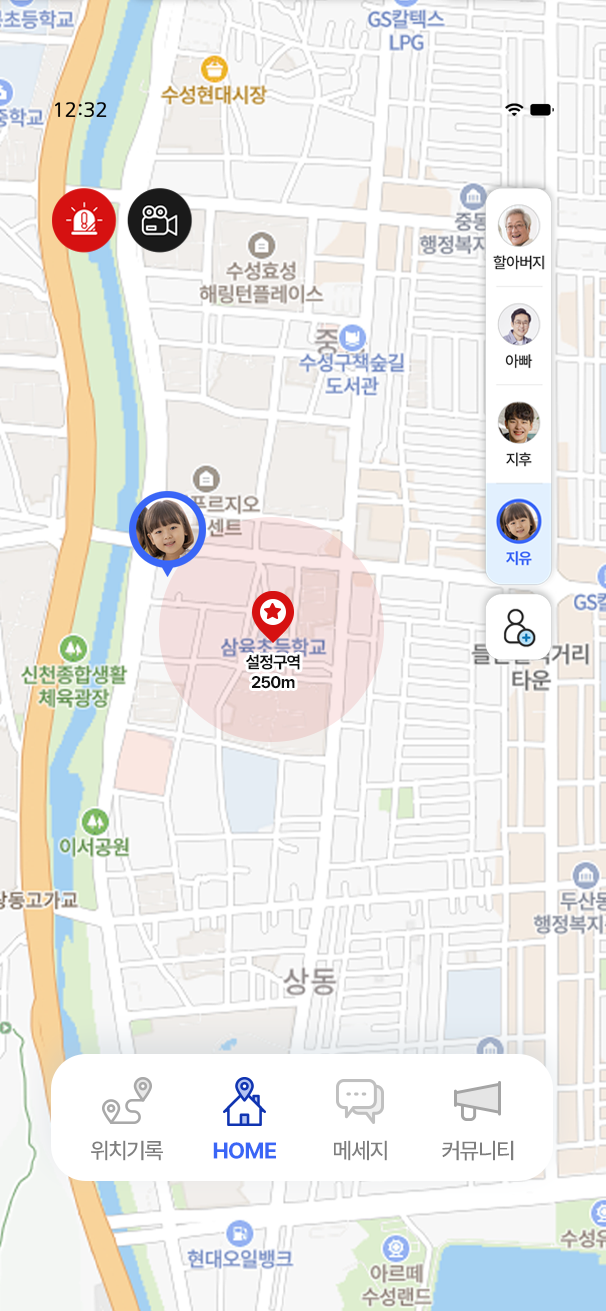Image resolution: width=606 pixels, height=1311 pixels.
Task: Tap 지유's photo marker on the map
Action: click(167, 530)
